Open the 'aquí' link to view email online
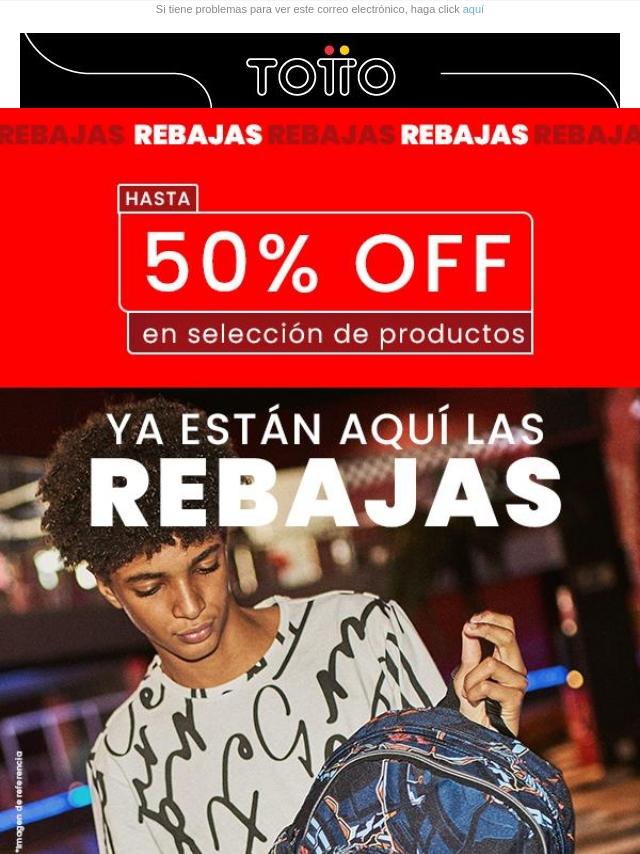Viewport: 640px width, 854px height. (x=473, y=9)
